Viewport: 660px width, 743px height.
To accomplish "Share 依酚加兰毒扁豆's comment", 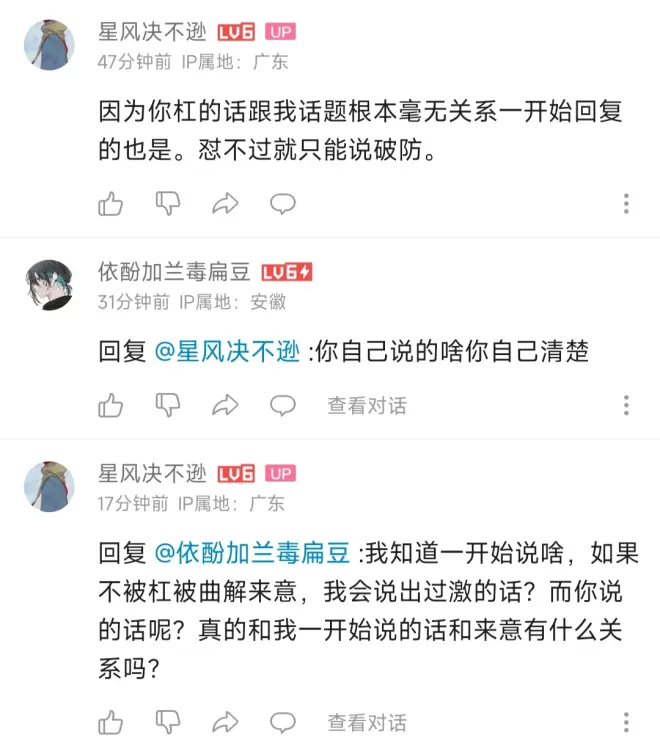I will point(226,405).
